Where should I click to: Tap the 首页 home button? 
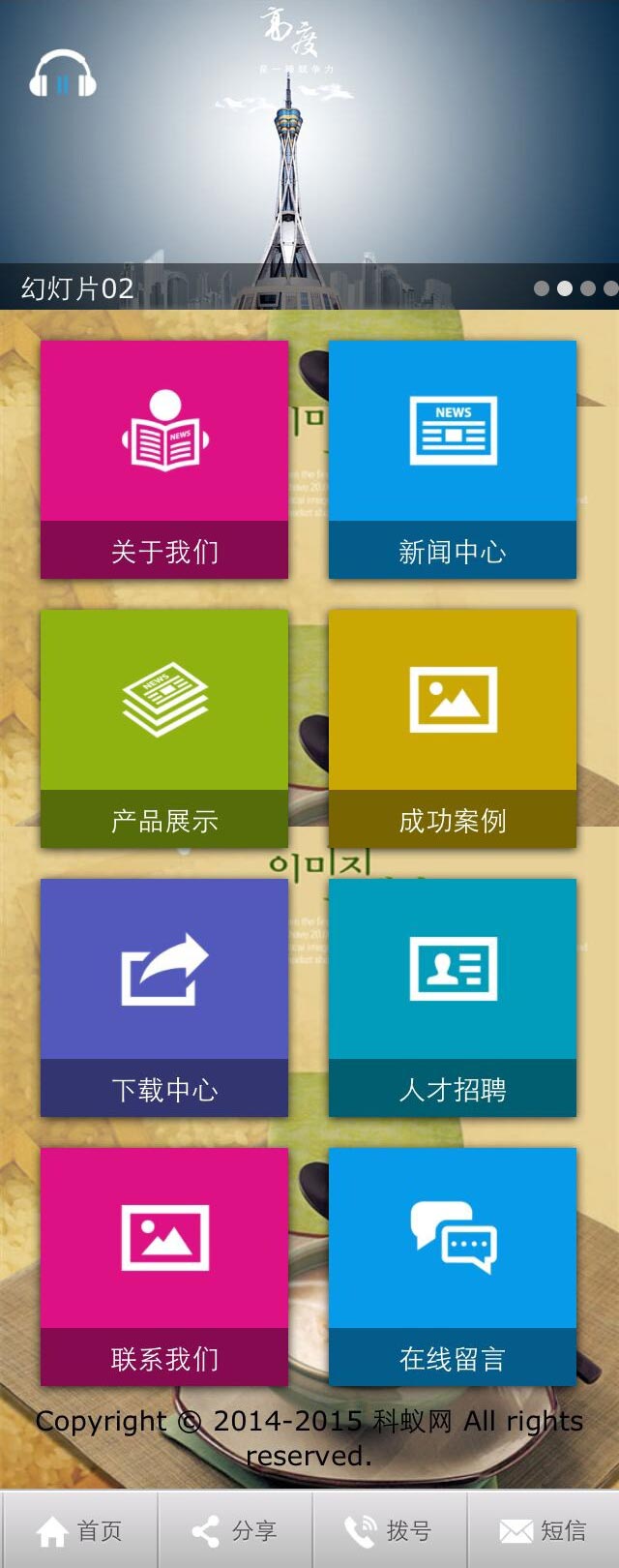tap(79, 1530)
